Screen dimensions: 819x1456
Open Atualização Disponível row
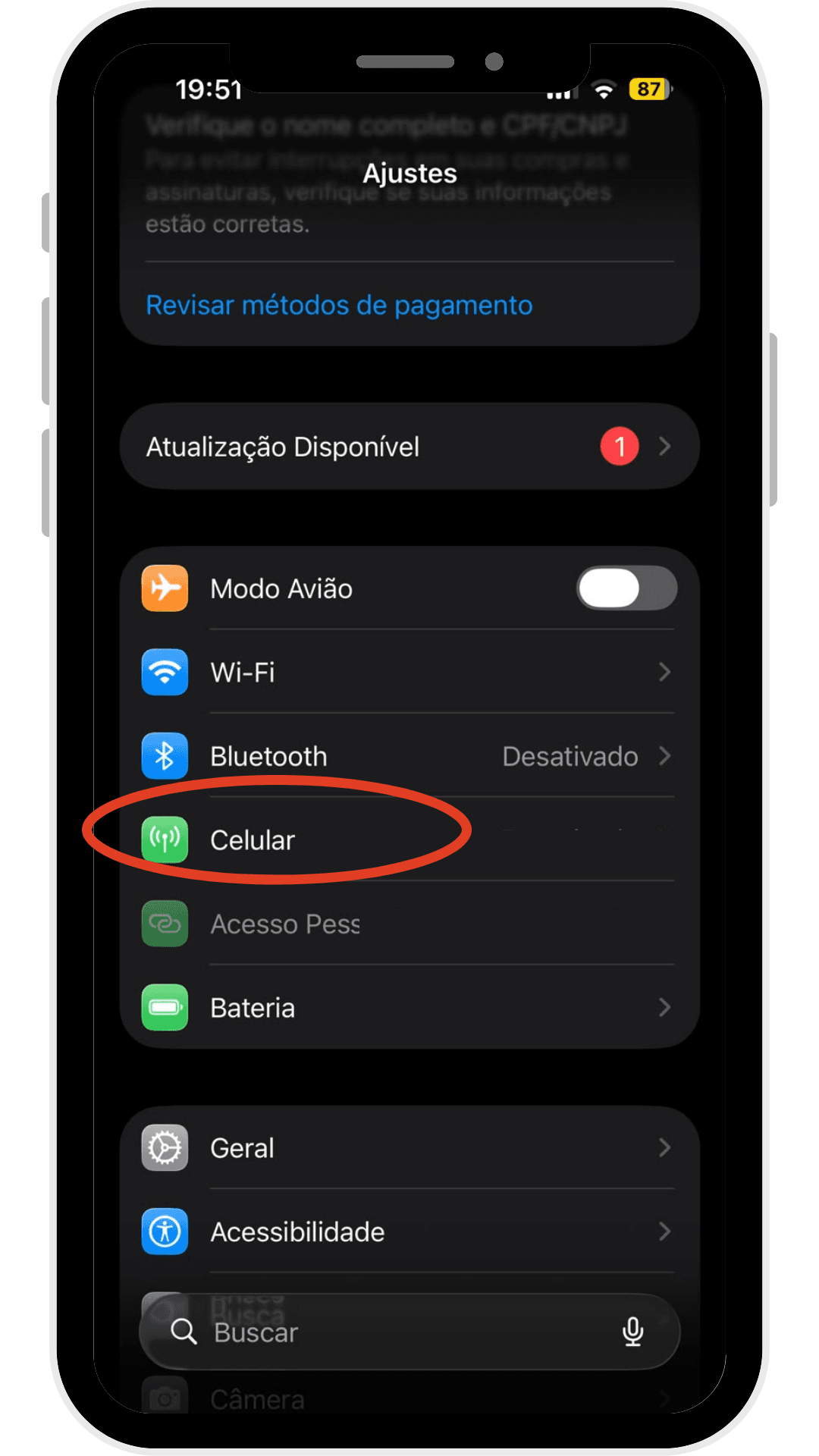pyautogui.click(x=409, y=447)
